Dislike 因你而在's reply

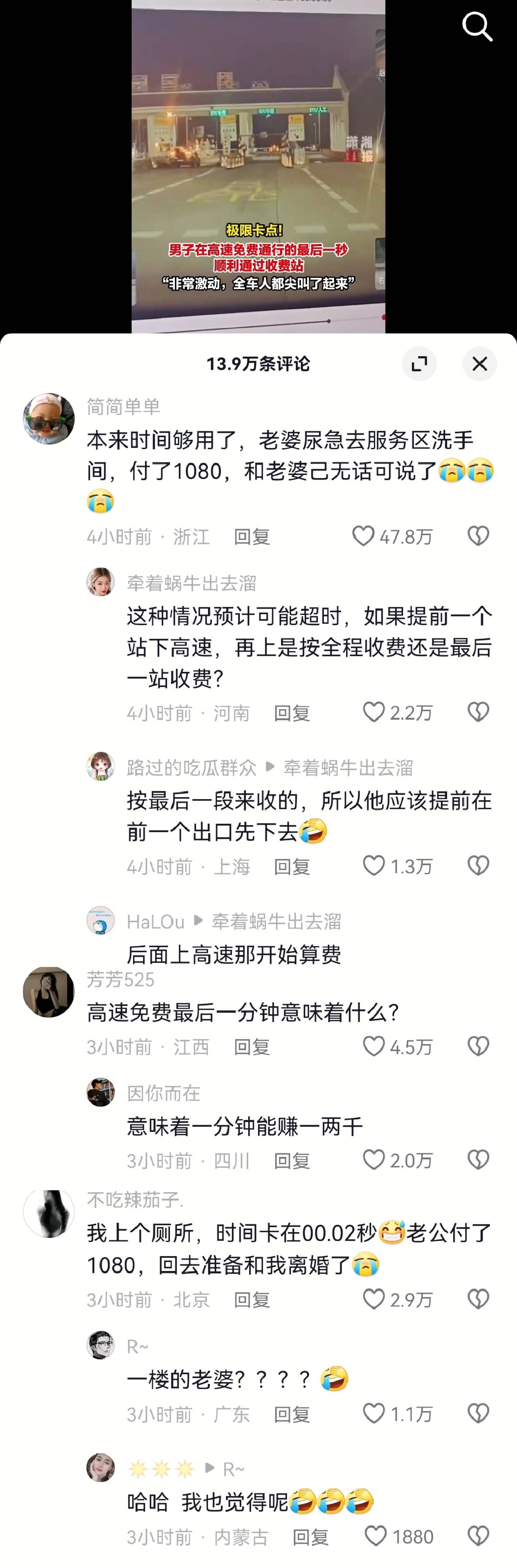tap(478, 1160)
